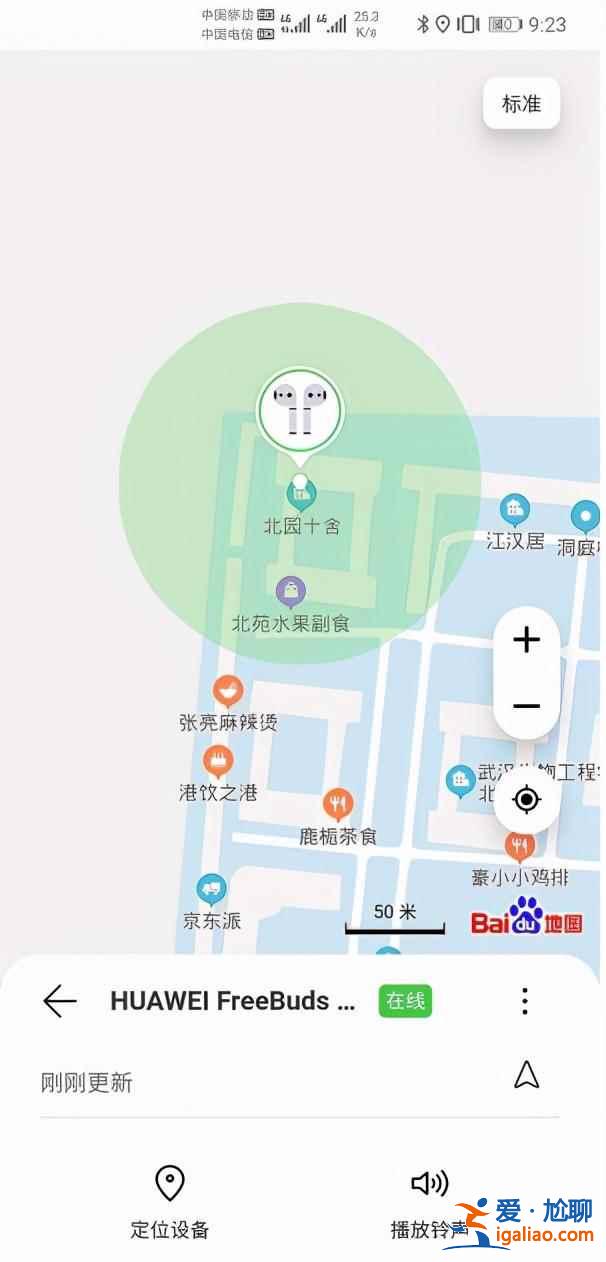Open the three-dot overflow menu
The height and width of the screenshot is (1262, 606).
click(x=525, y=1001)
